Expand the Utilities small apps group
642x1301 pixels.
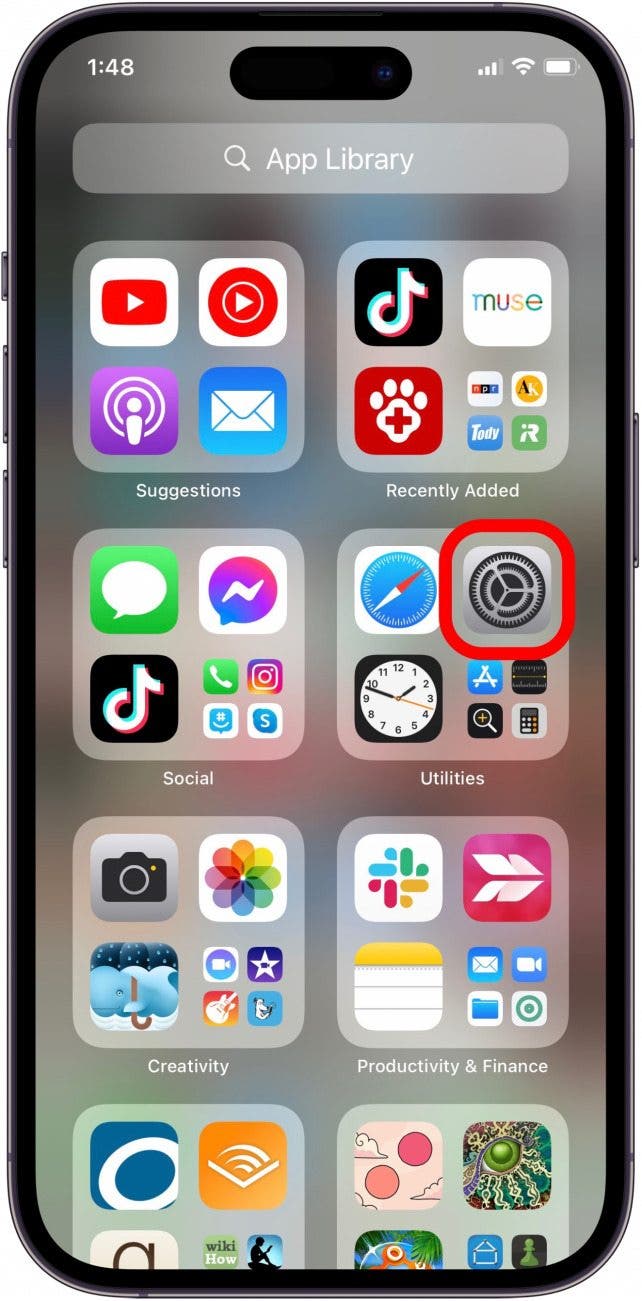507,699
